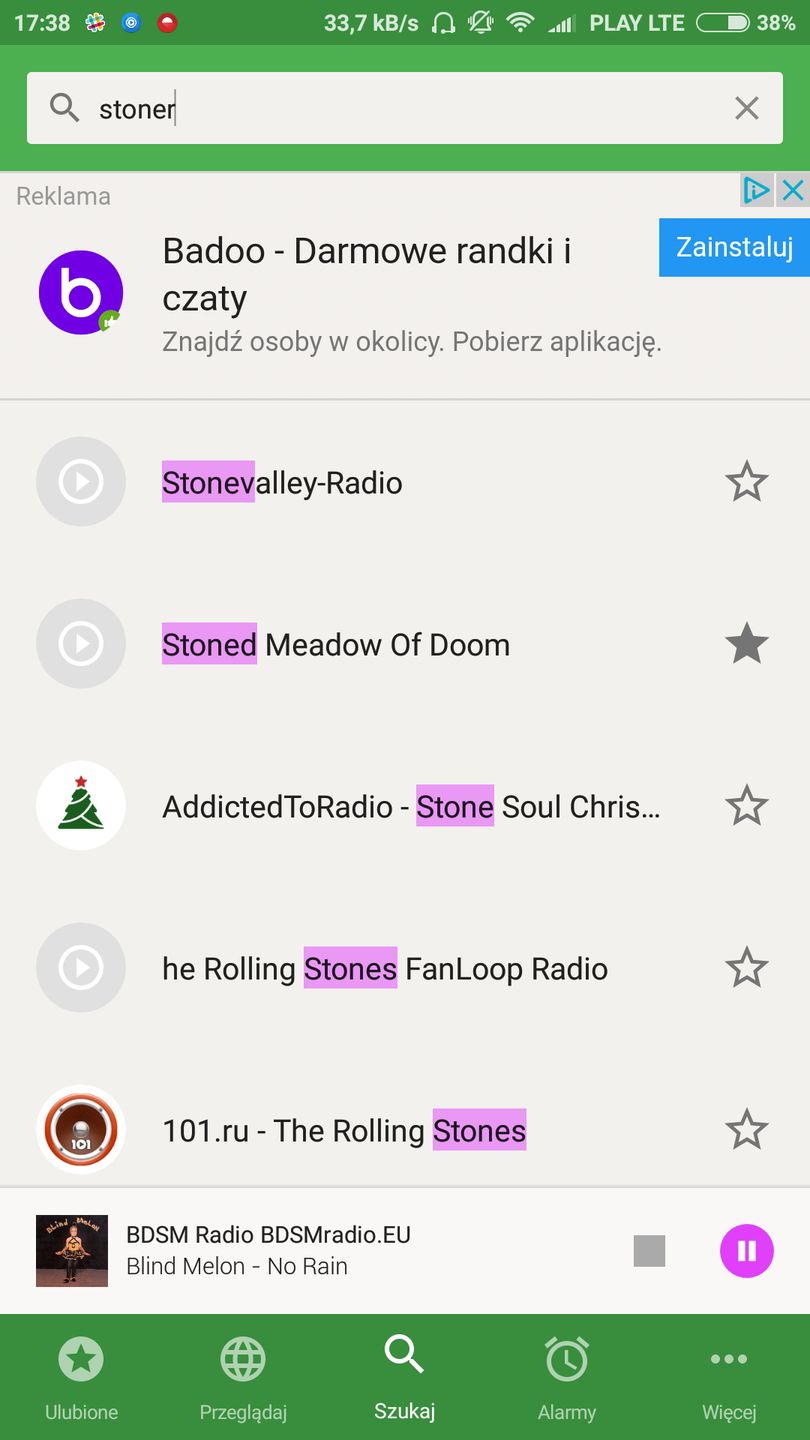This screenshot has height=1440, width=810.
Task: Favorite Stonevalley-Radio with its star
Action: 746,483
